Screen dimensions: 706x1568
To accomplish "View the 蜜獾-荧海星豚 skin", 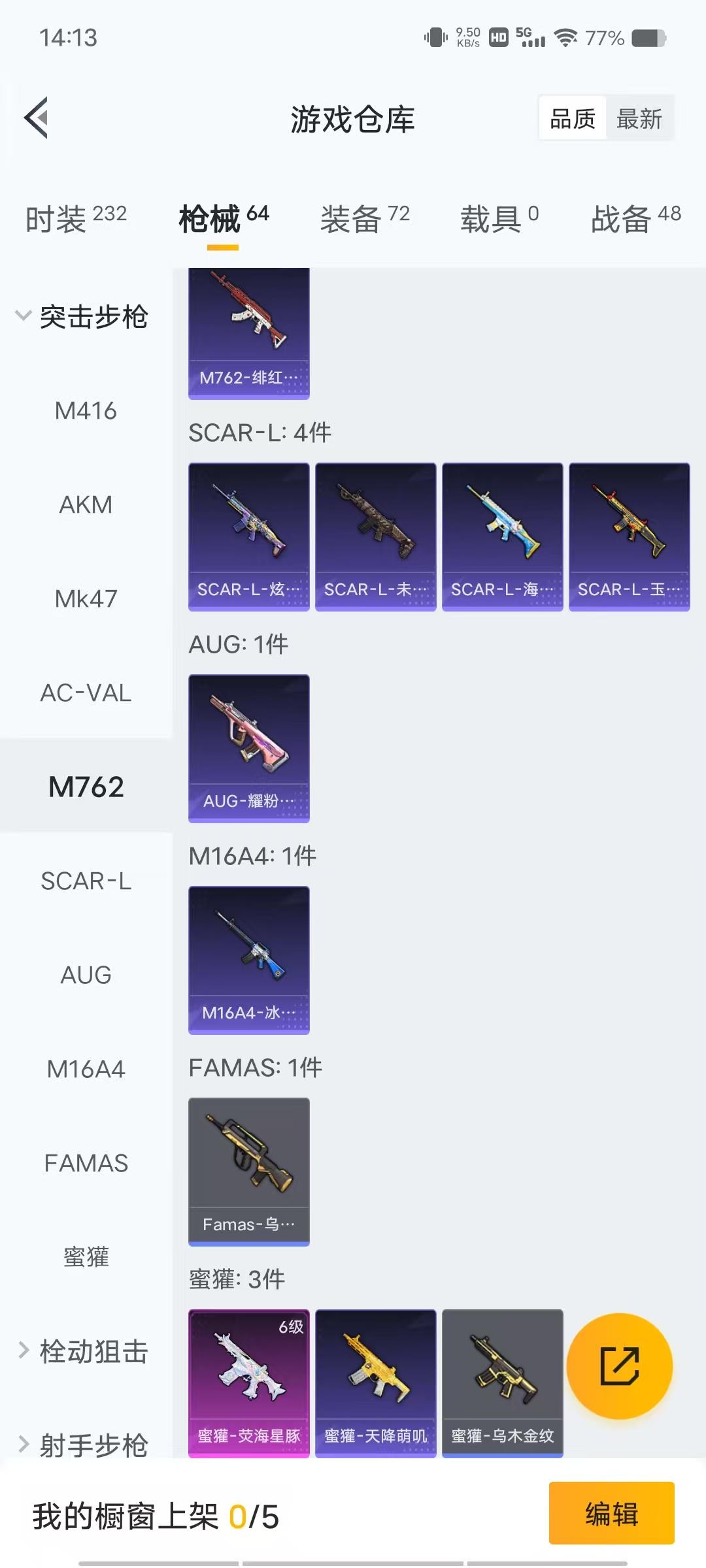I will pos(249,1382).
